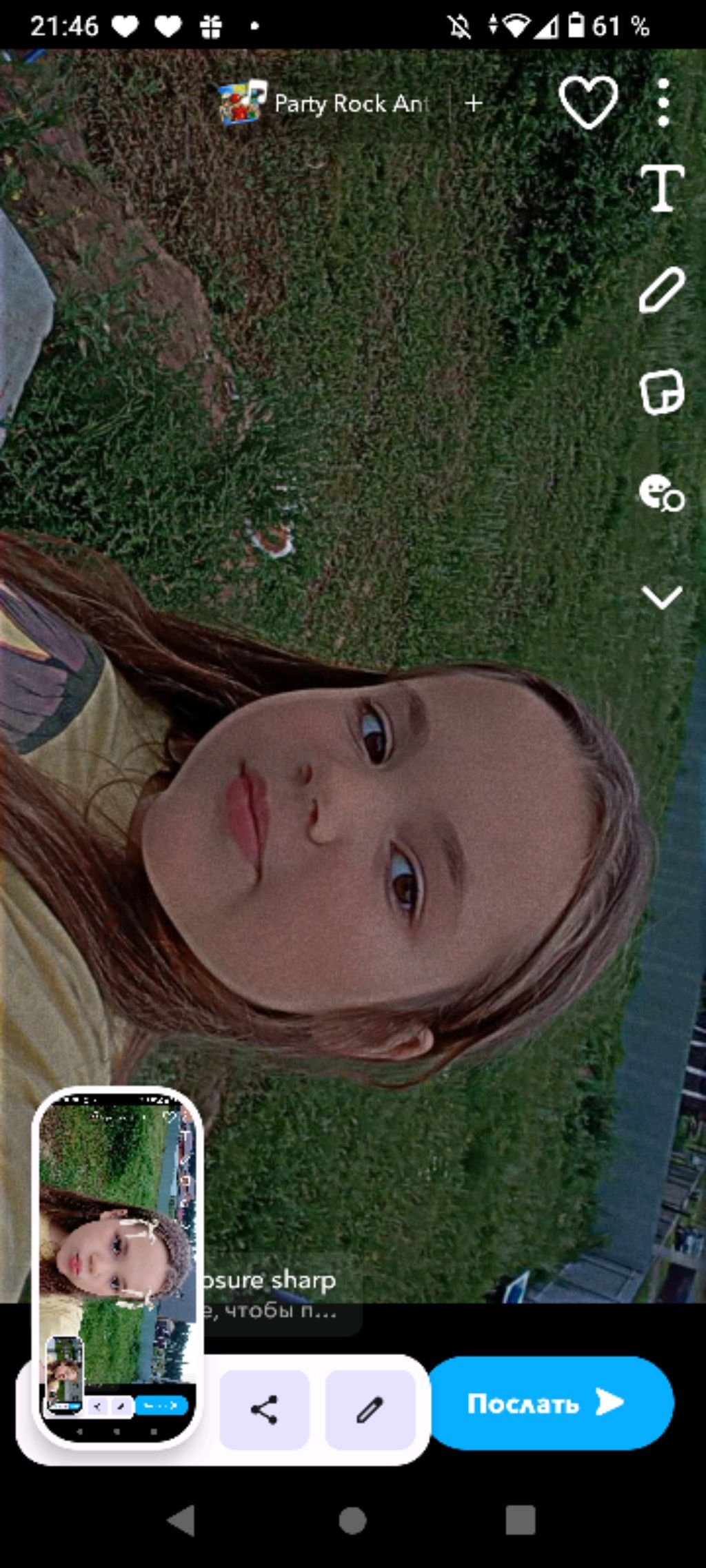Add text with the T tool
The height and width of the screenshot is (1568, 706).
(662, 188)
